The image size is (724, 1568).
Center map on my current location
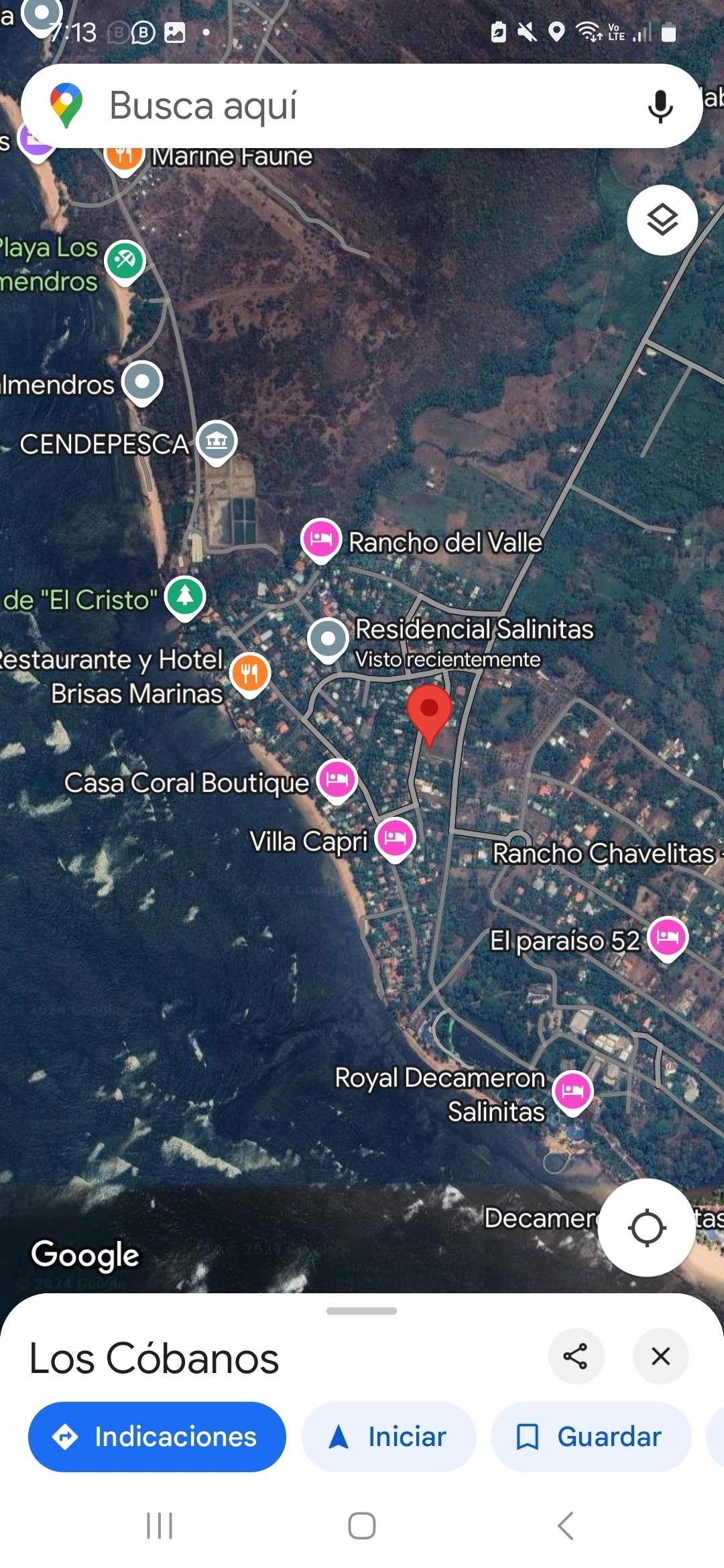646,1228
